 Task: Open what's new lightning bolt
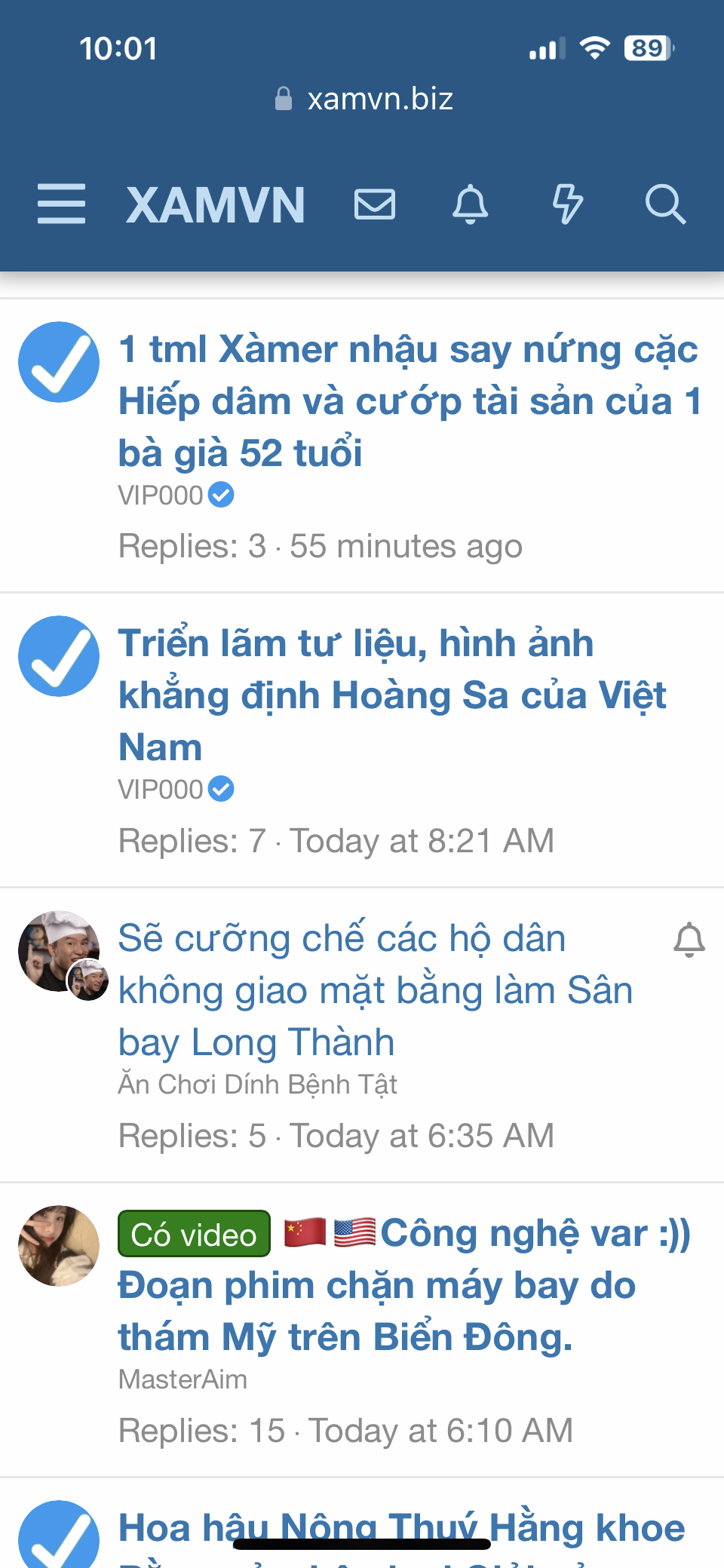567,204
